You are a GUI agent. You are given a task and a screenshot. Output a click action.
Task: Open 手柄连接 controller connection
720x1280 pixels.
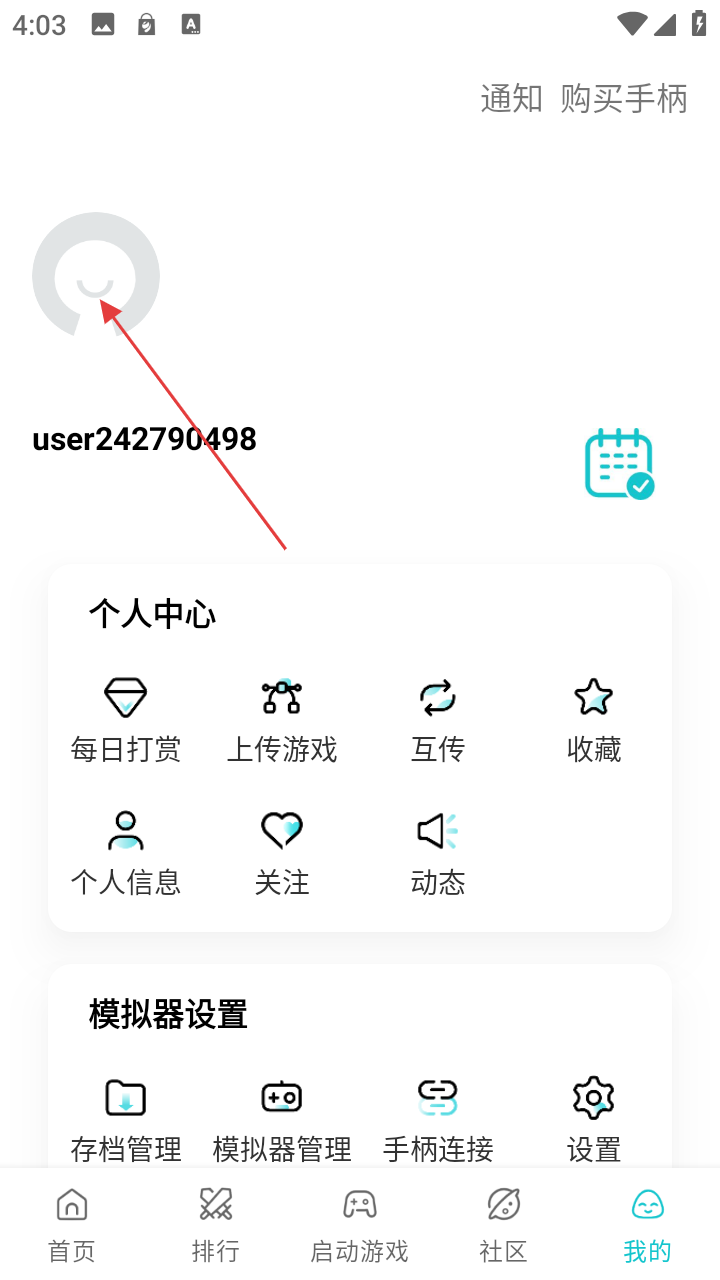click(x=438, y=1120)
